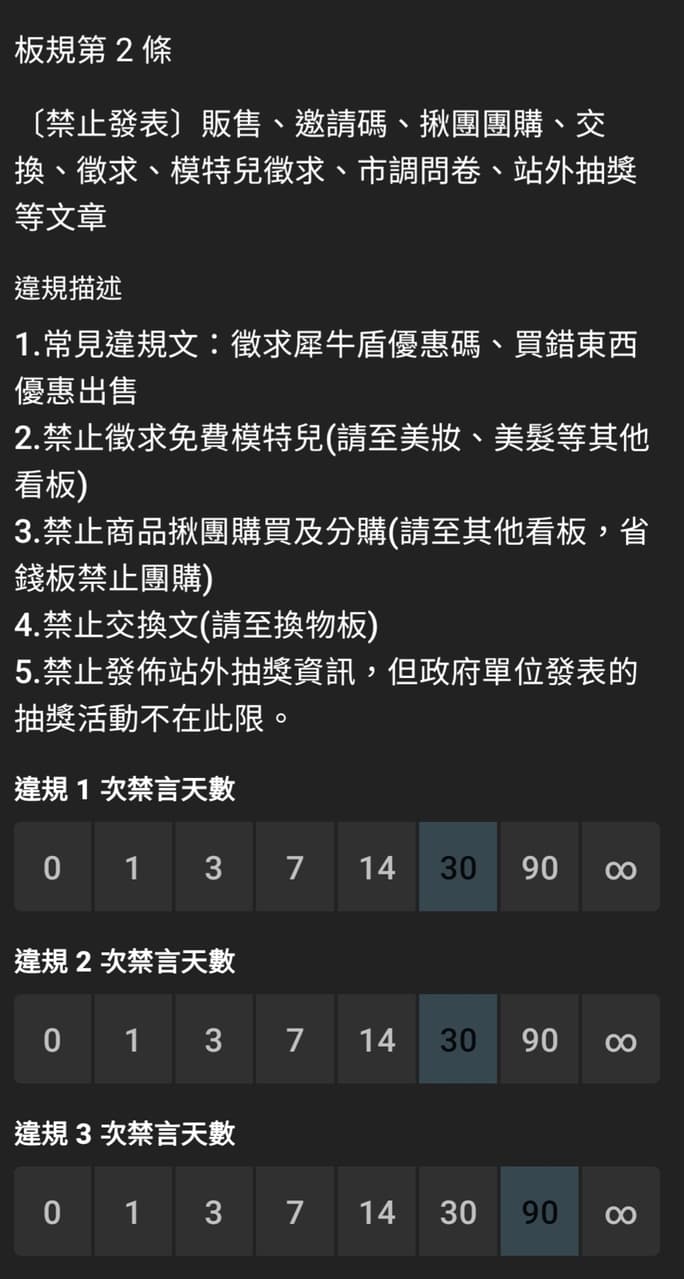Set 違規 3 次禁言天數 to permanent ∞
This screenshot has height=1279, width=684.
click(x=621, y=1211)
